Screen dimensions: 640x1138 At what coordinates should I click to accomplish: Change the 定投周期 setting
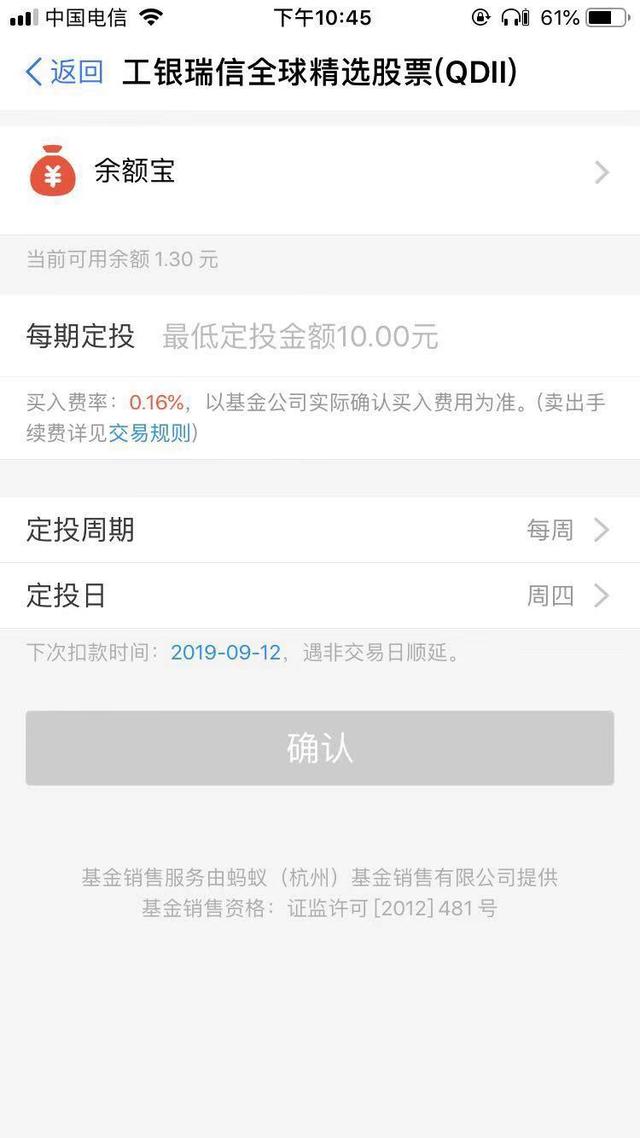(x=320, y=530)
